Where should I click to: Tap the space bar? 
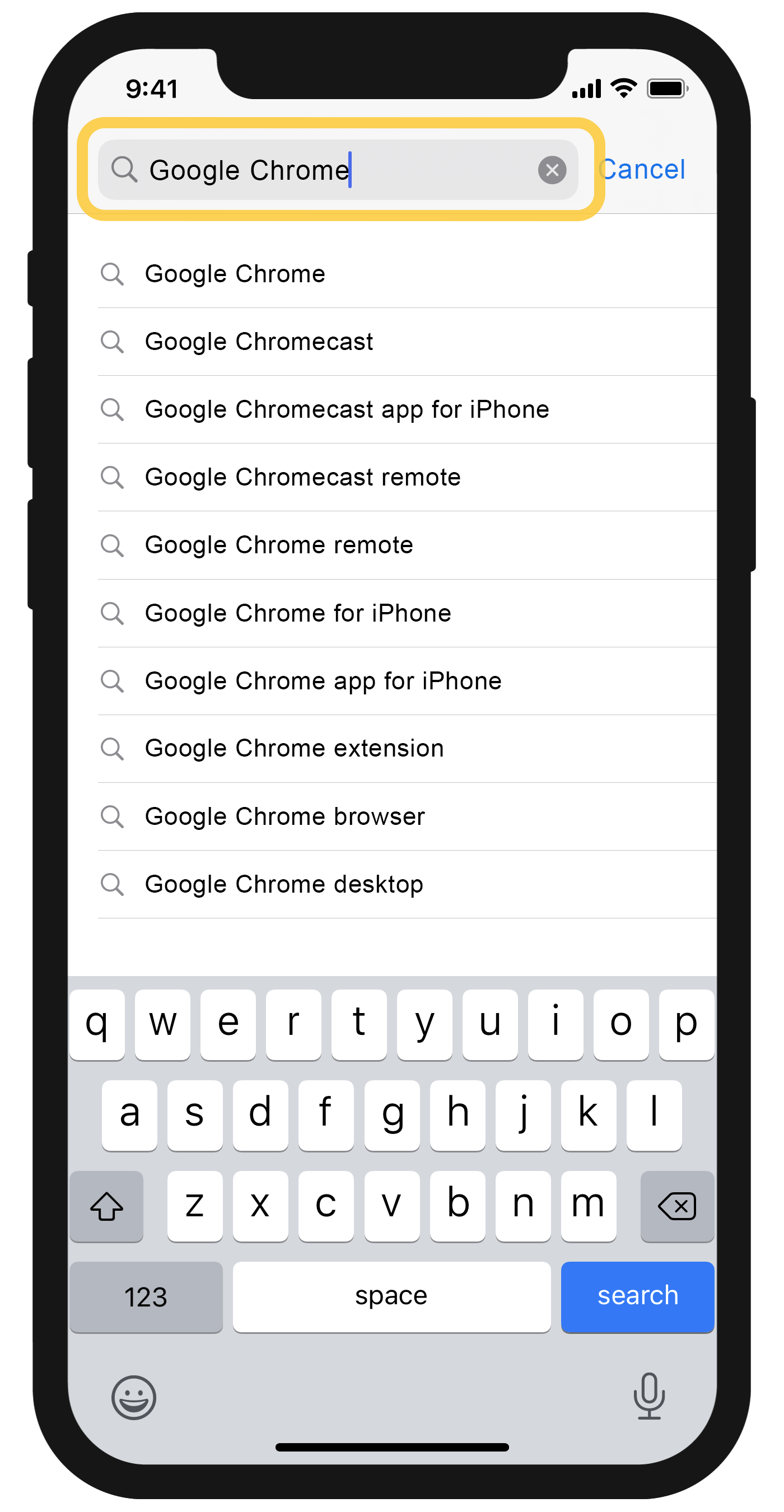[391, 1296]
